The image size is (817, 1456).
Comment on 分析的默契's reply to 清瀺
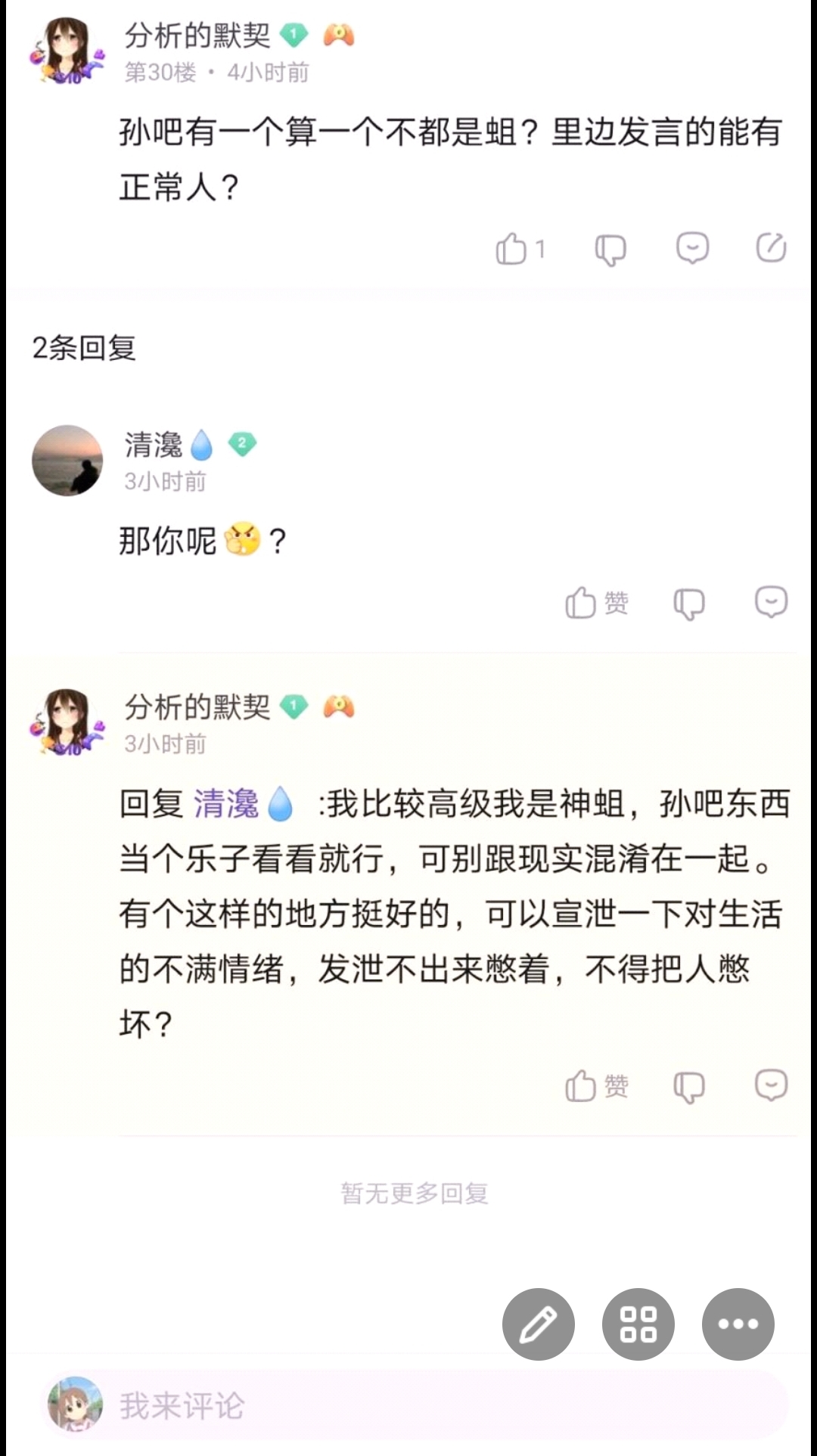click(772, 1085)
